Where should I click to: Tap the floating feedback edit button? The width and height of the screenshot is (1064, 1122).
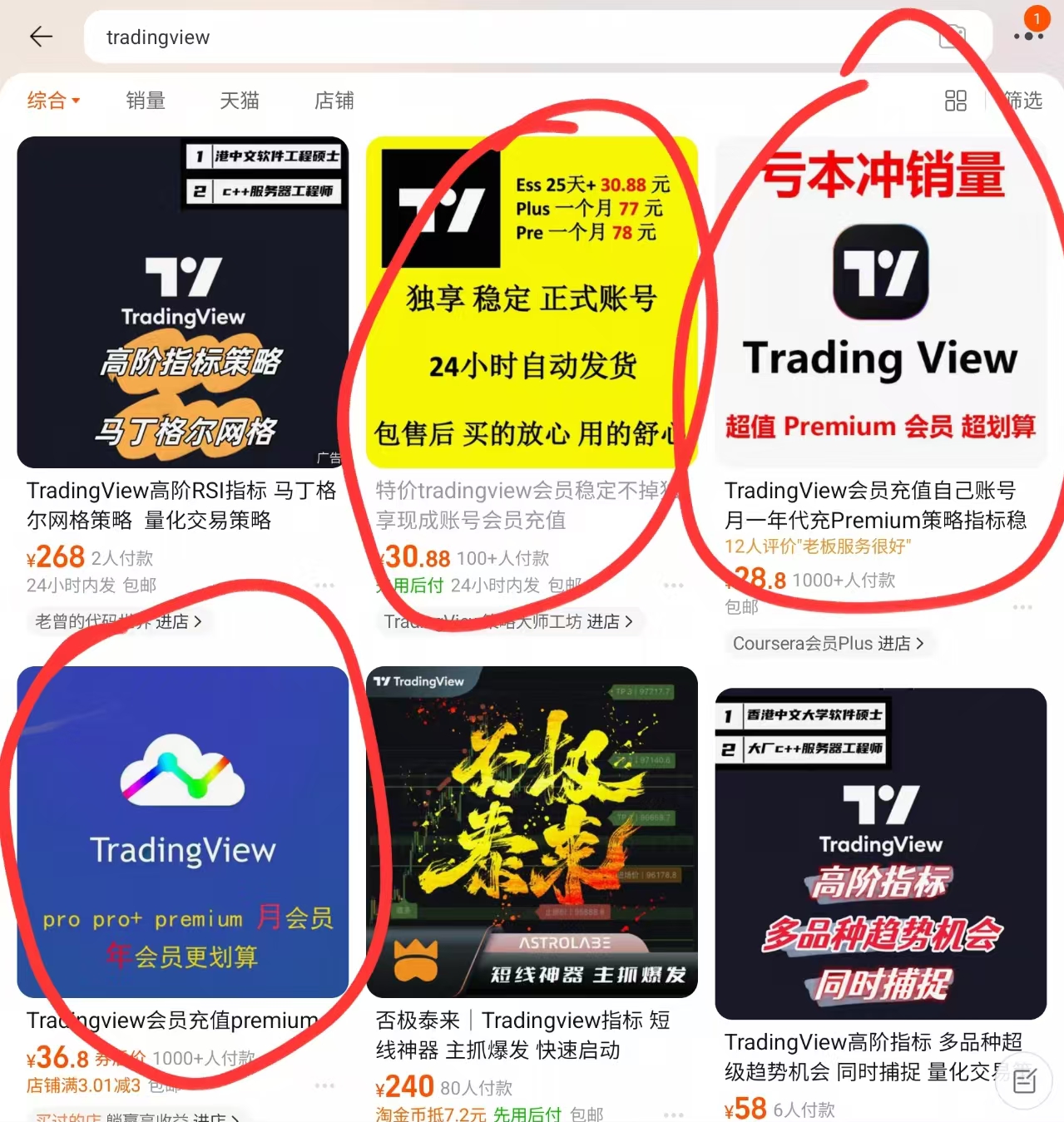tap(1024, 1081)
